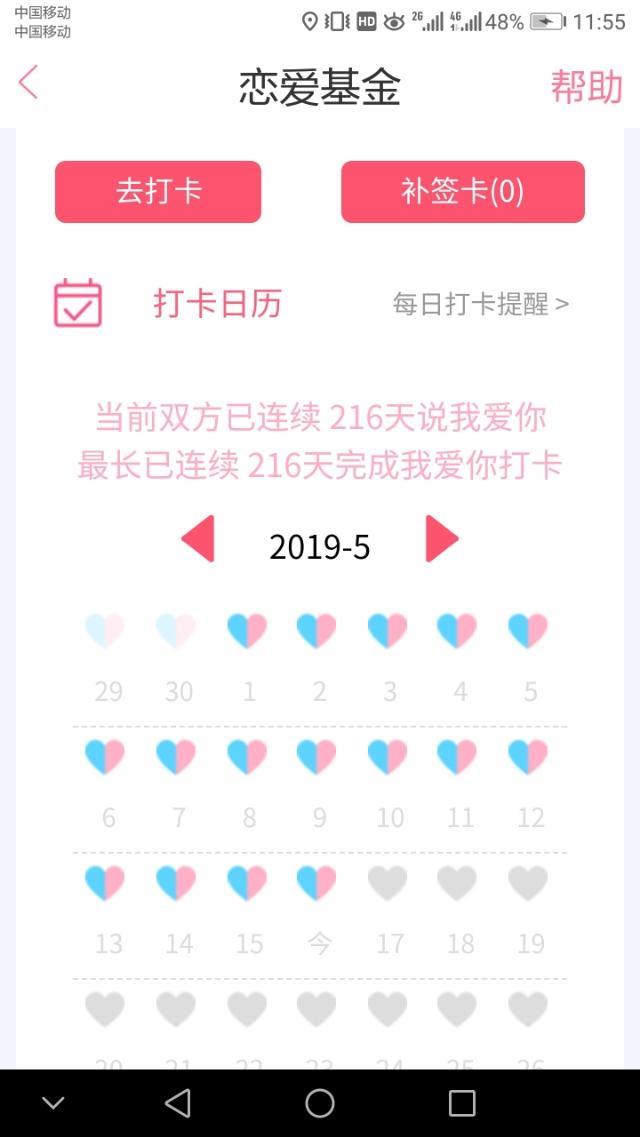This screenshot has height=1137, width=640.
Task: Go to previous month in calendar
Action: (x=198, y=540)
